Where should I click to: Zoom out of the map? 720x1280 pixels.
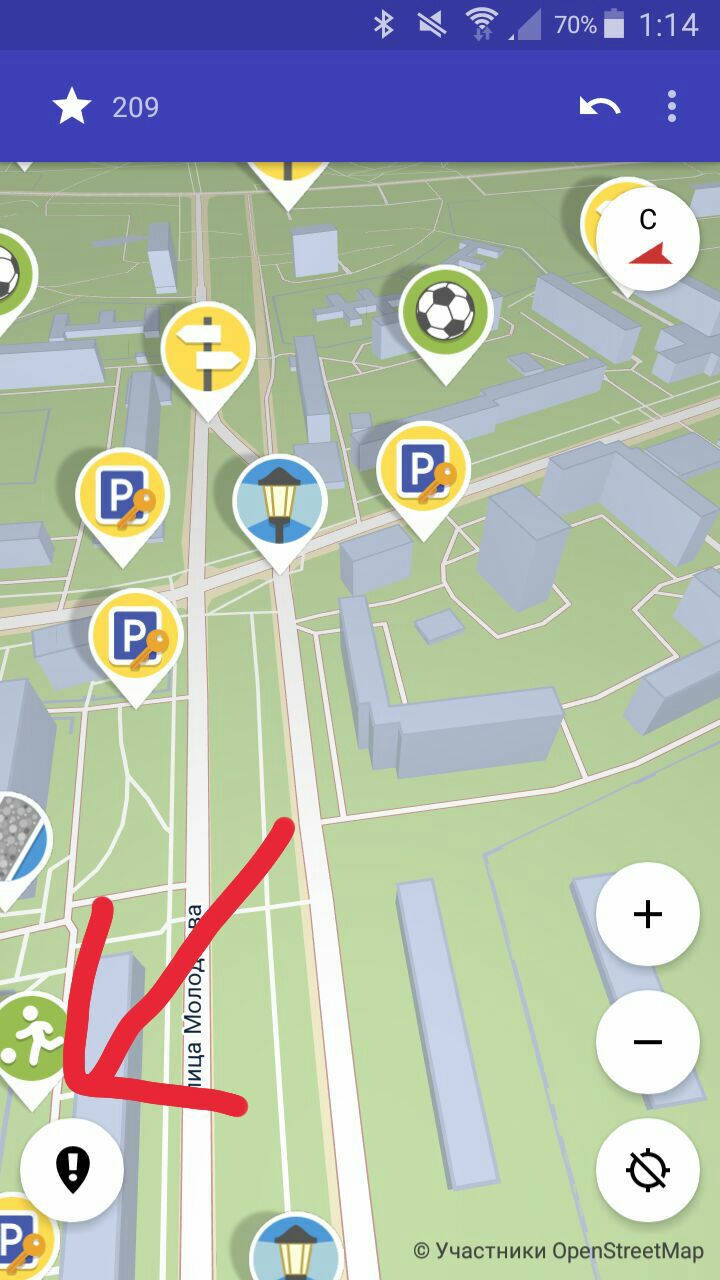648,1042
